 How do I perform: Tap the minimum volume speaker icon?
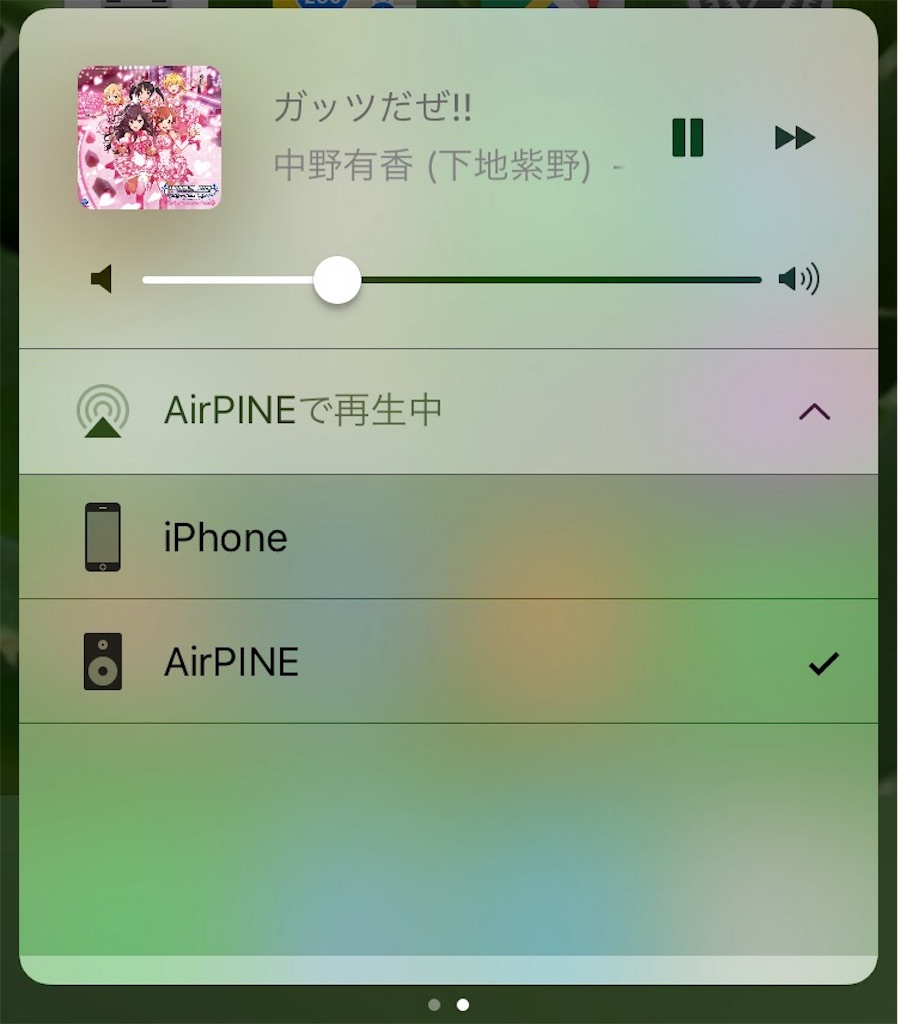point(100,280)
